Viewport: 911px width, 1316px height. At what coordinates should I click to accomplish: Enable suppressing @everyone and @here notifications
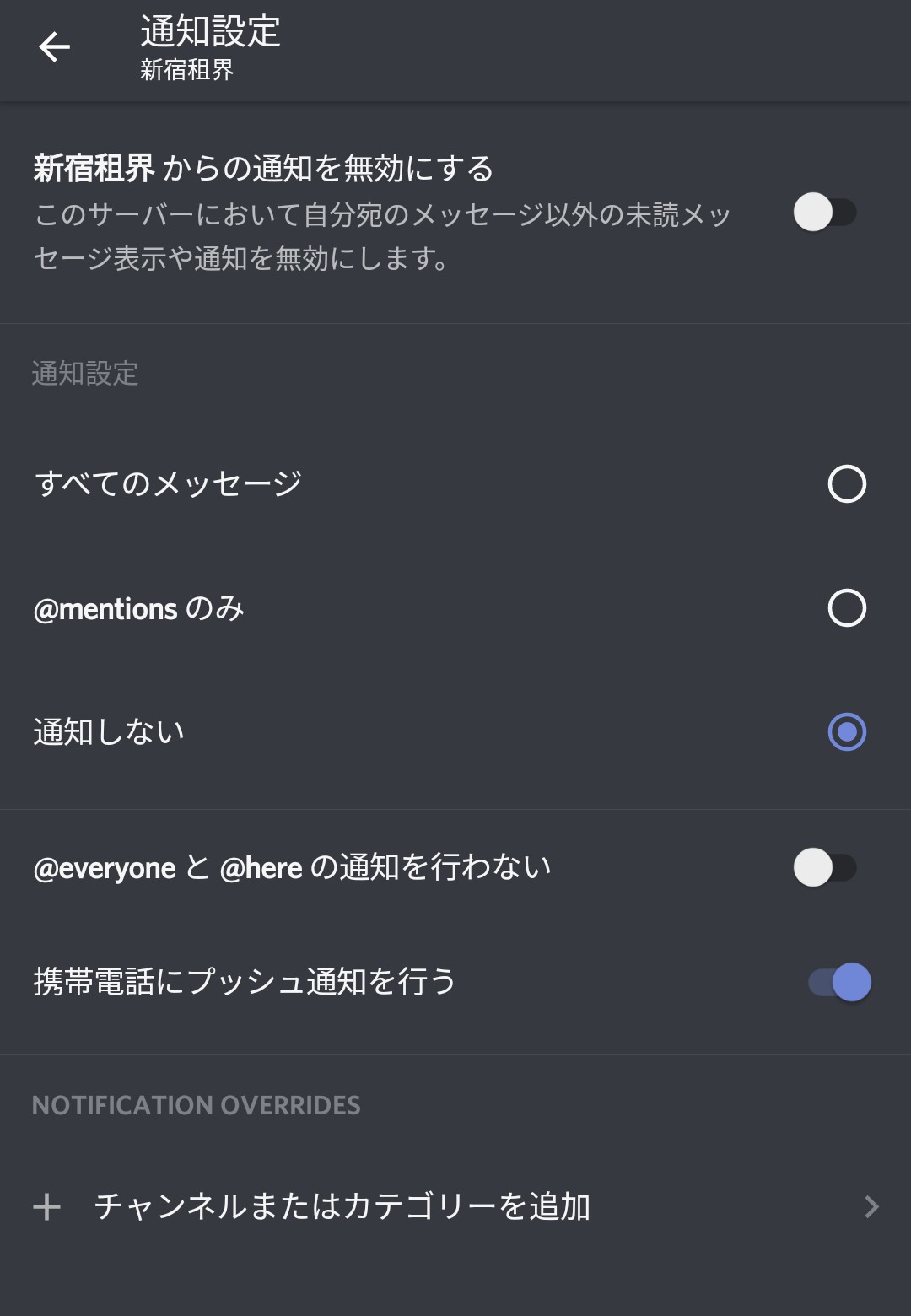825,868
